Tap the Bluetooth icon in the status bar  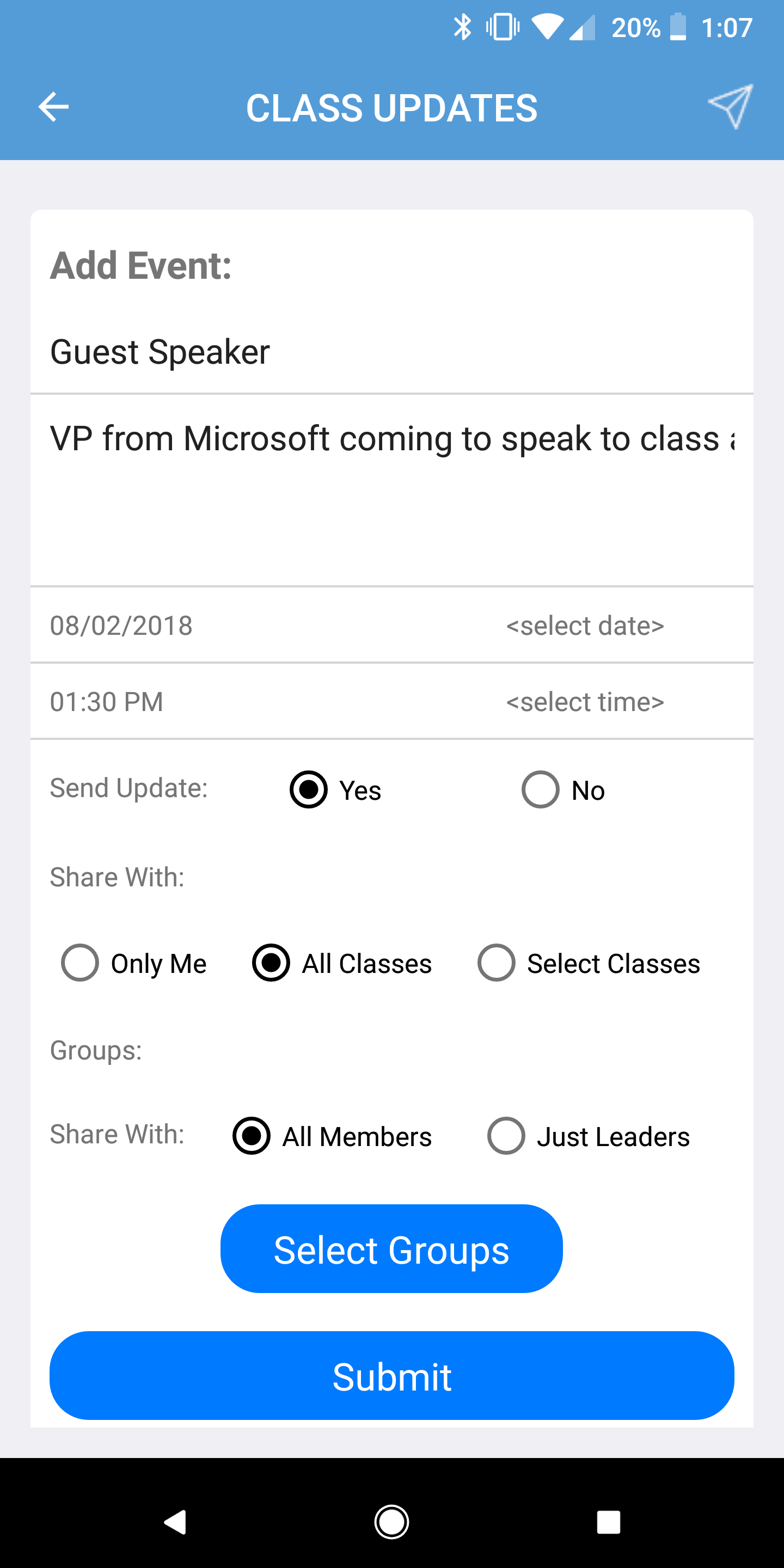pos(464,27)
